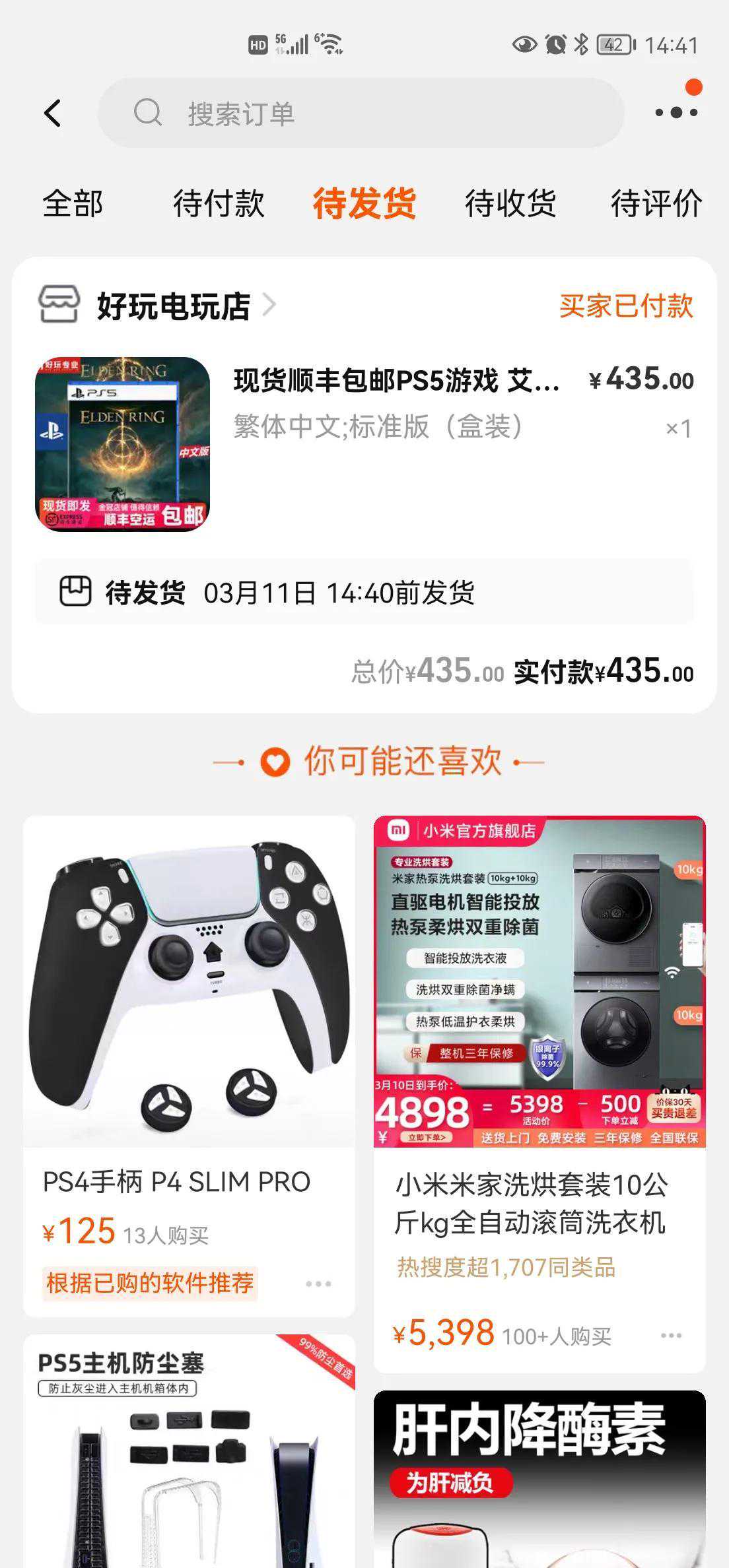The height and width of the screenshot is (1568, 729).
Task: Select the 待发货 tab
Action: tap(364, 203)
